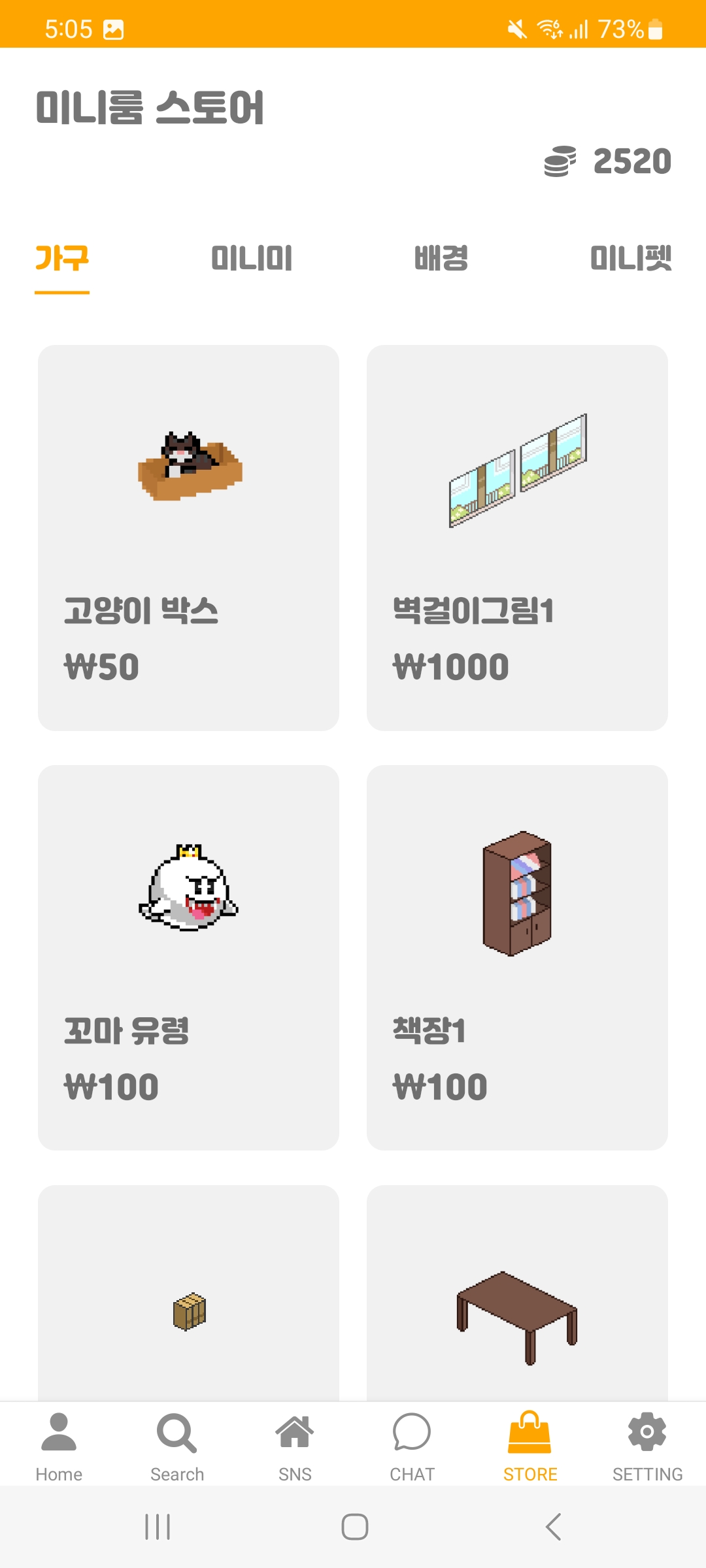This screenshot has width=706, height=1568.
Task: Select the 가구 tab
Action: [x=62, y=259]
